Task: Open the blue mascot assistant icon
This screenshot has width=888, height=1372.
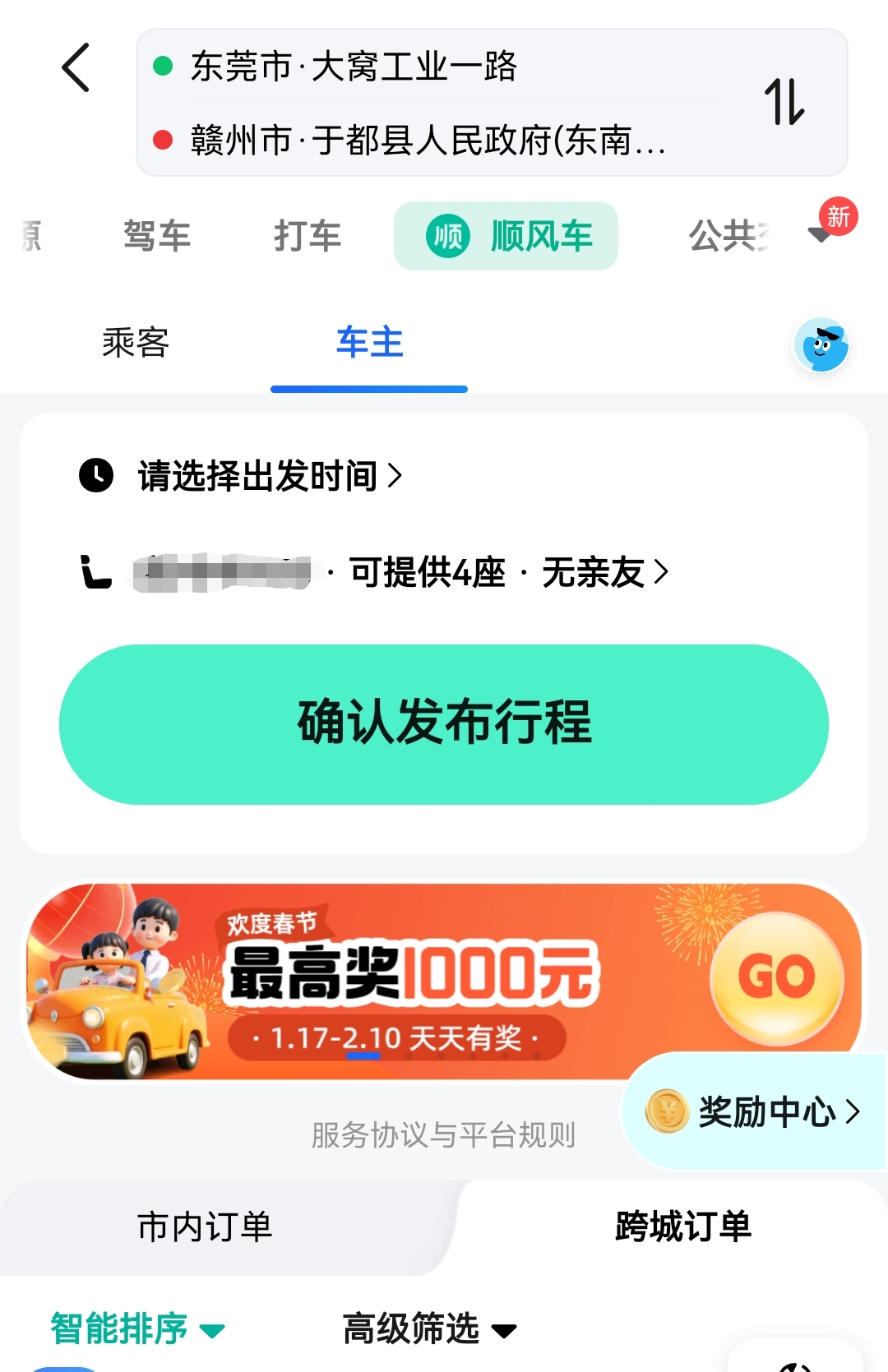Action: click(821, 345)
